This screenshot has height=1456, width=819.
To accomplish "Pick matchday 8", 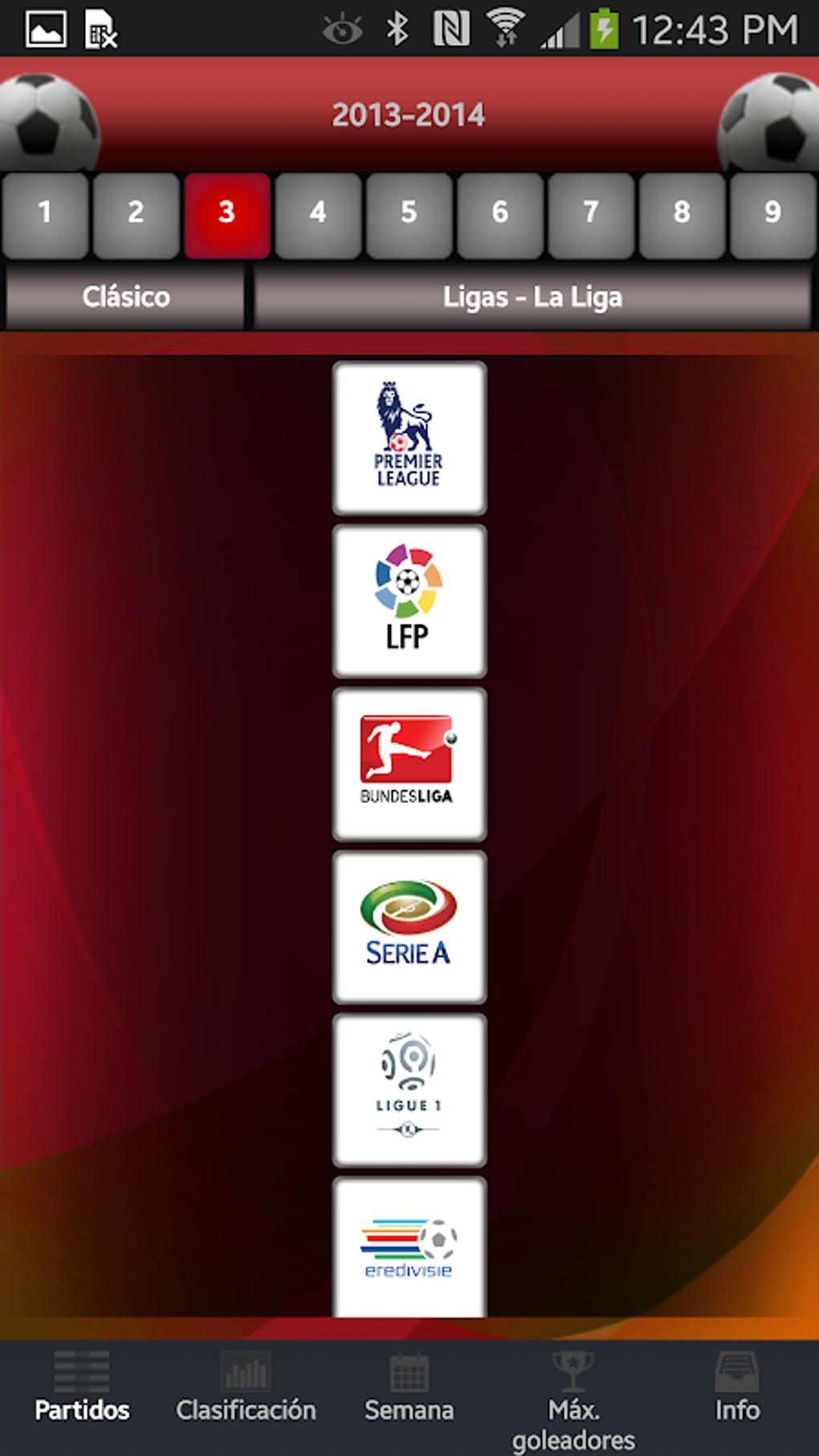I will pos(682,214).
